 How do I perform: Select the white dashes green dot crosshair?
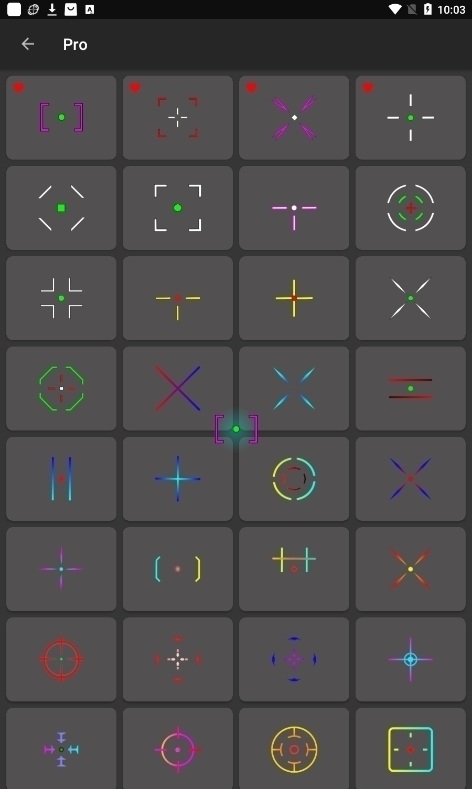tap(411, 118)
